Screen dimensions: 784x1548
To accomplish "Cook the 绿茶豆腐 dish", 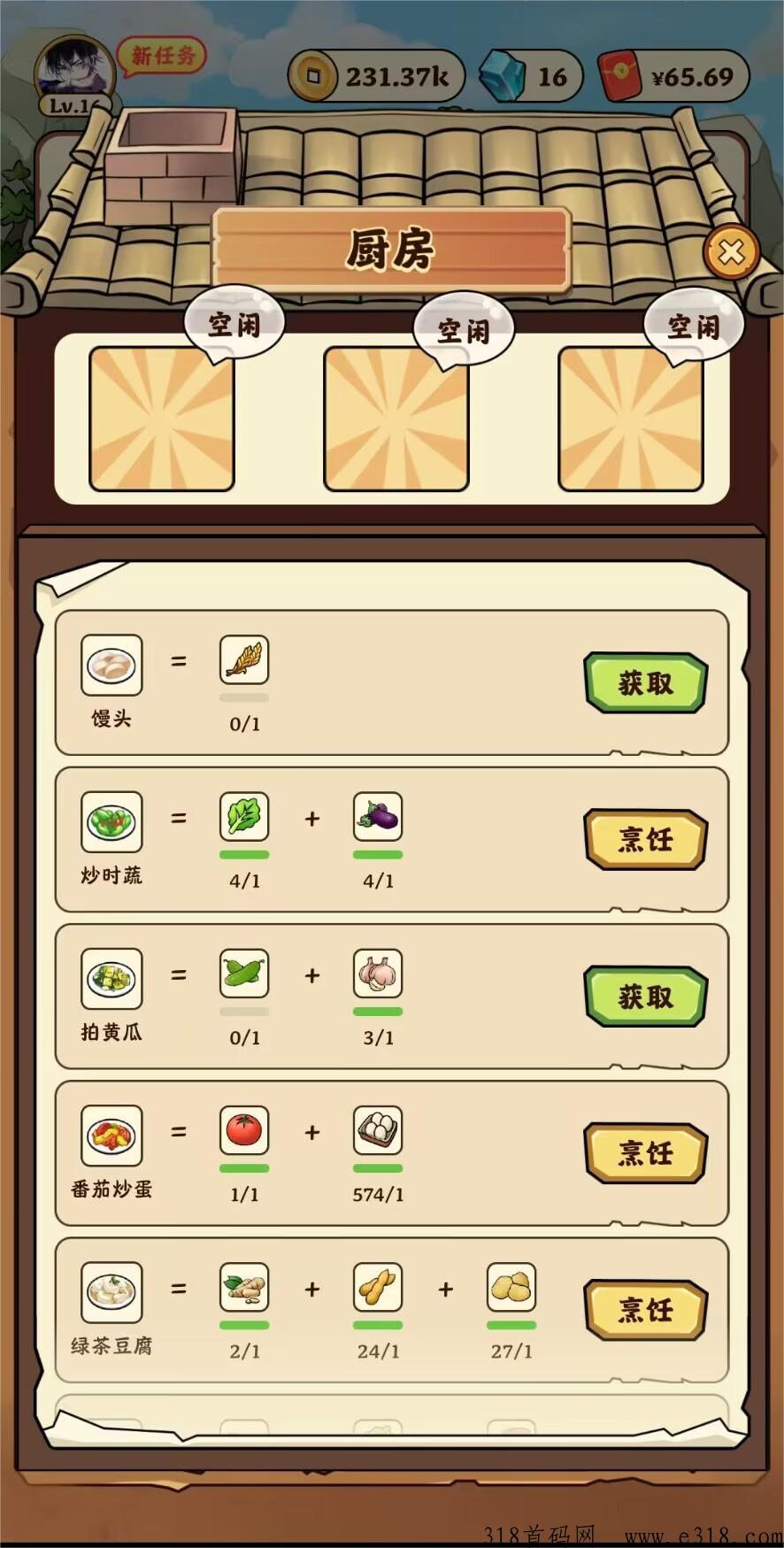I will click(645, 1310).
